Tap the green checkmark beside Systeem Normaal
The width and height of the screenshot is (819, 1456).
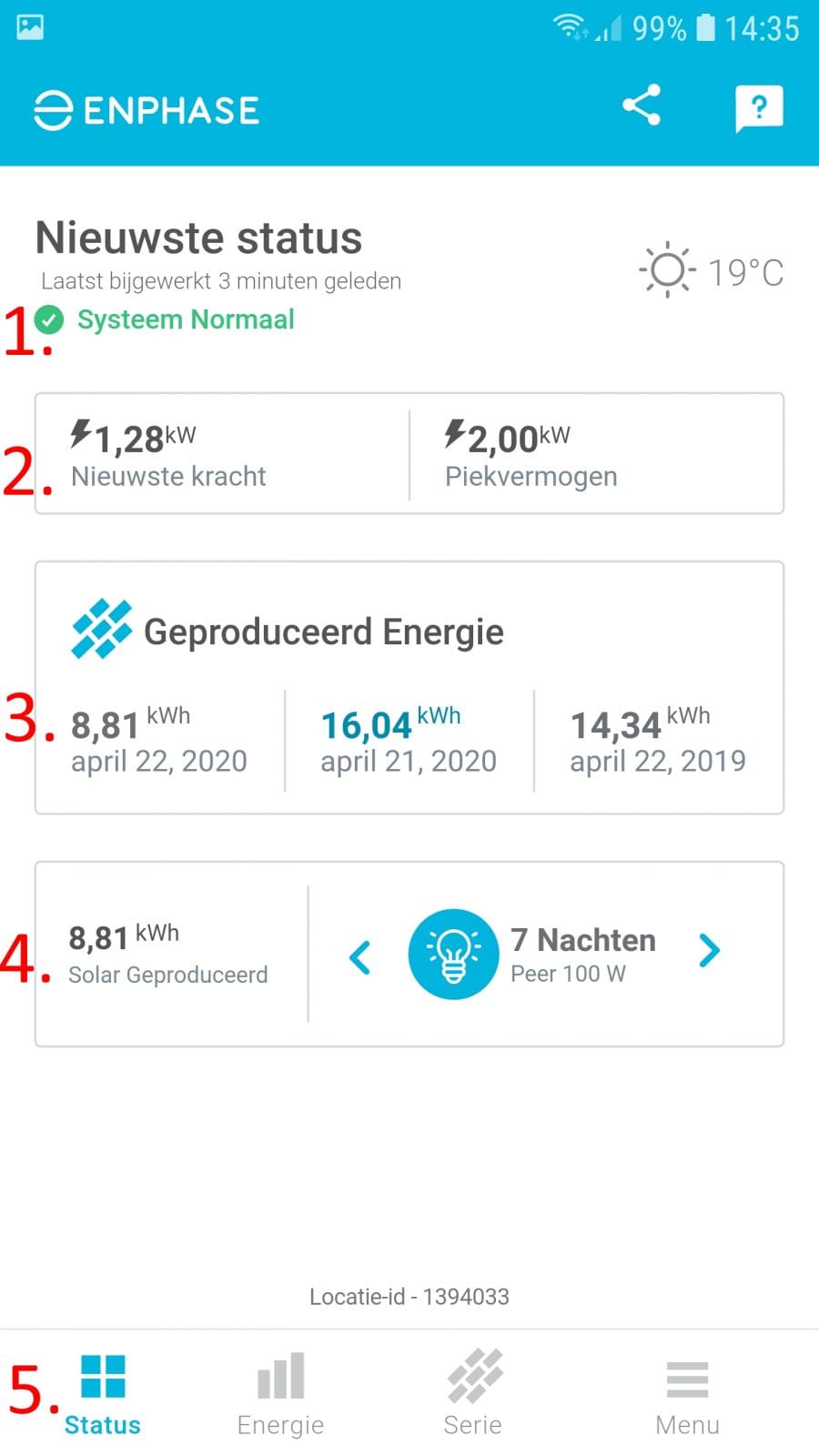point(48,319)
